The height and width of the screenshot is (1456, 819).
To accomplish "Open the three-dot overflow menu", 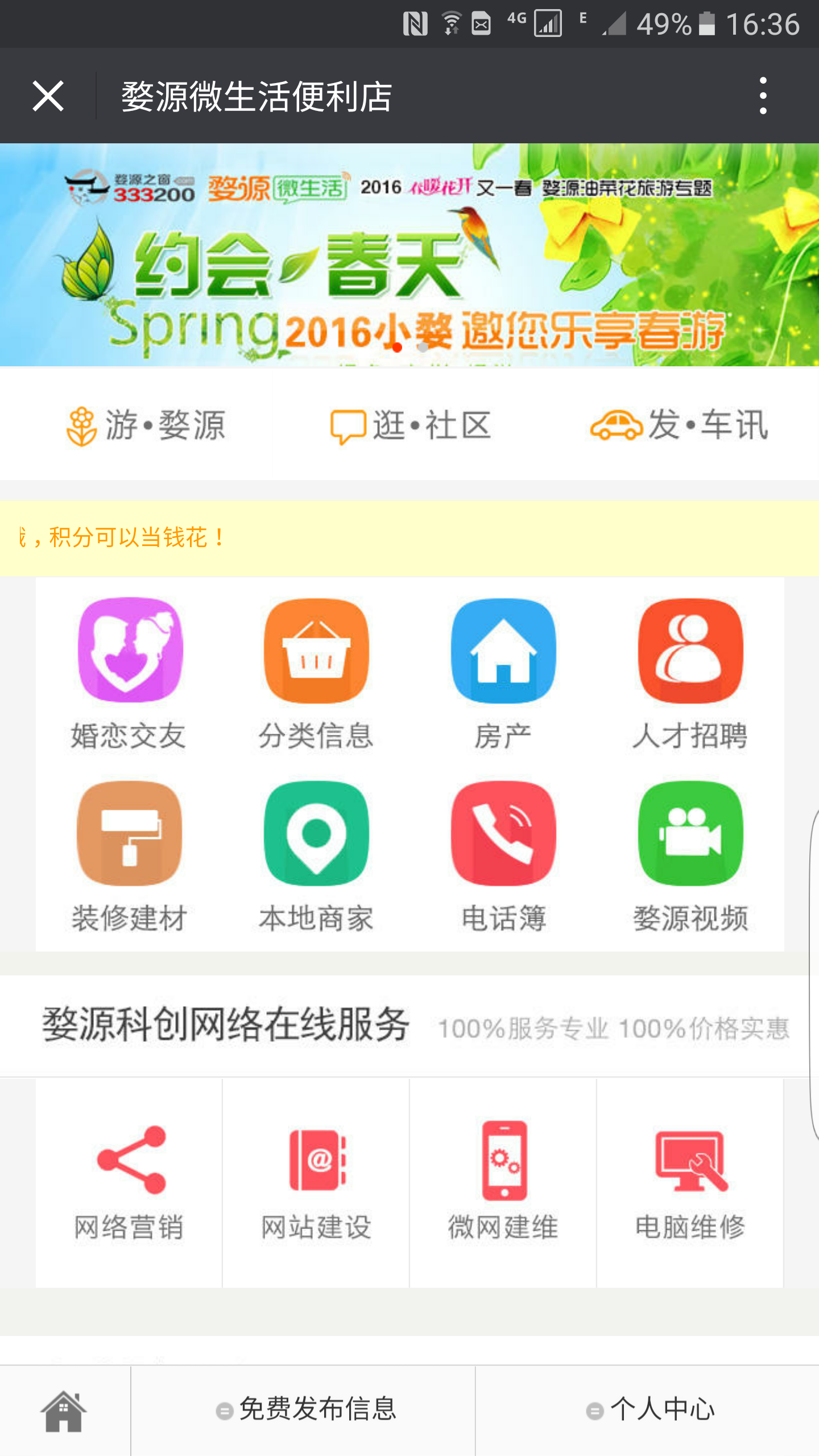I will click(x=763, y=96).
